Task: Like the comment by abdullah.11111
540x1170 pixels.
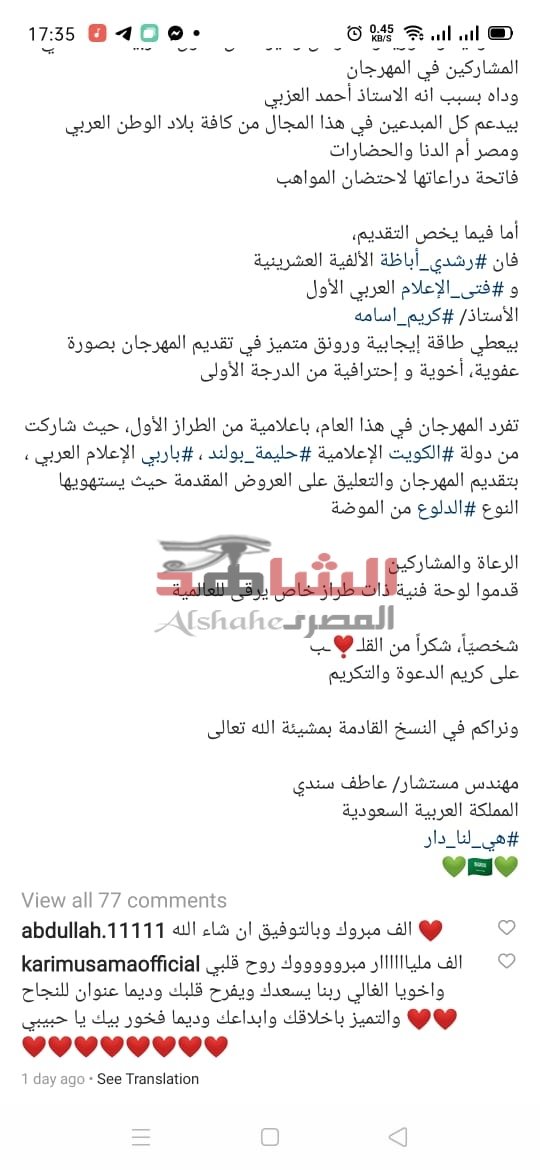Action: click(x=506, y=928)
